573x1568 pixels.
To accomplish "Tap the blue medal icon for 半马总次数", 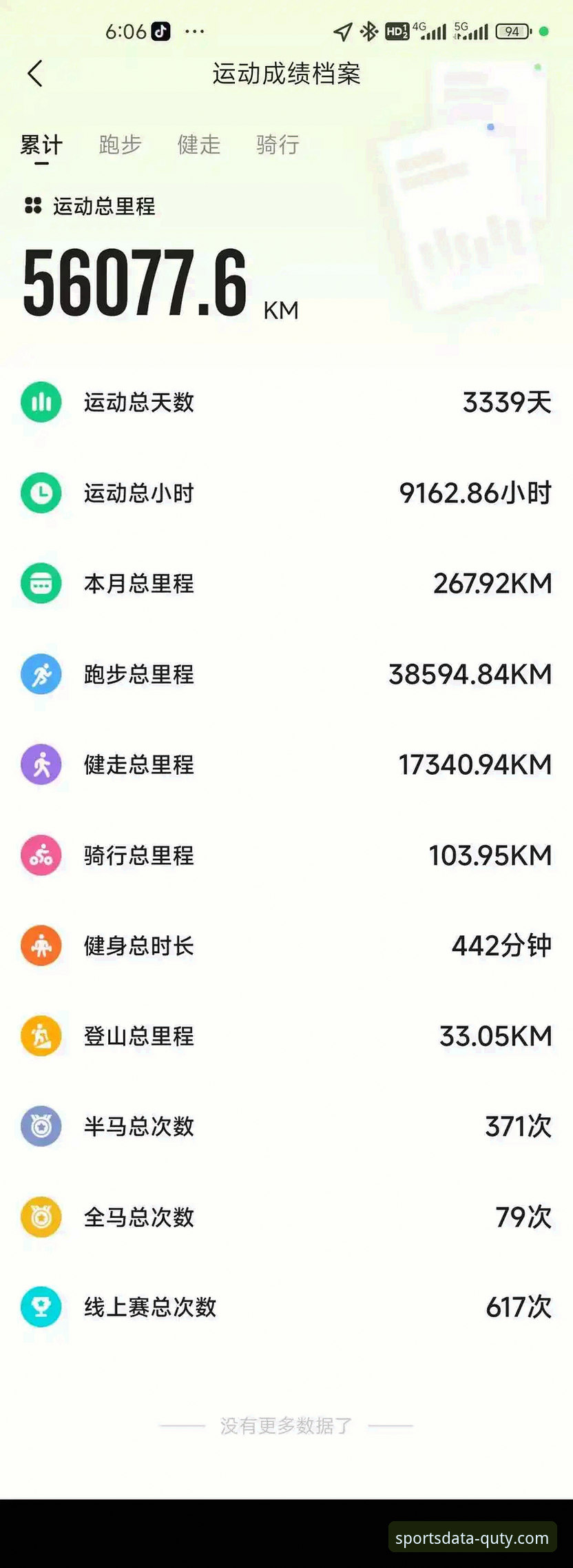I will 41,1127.
